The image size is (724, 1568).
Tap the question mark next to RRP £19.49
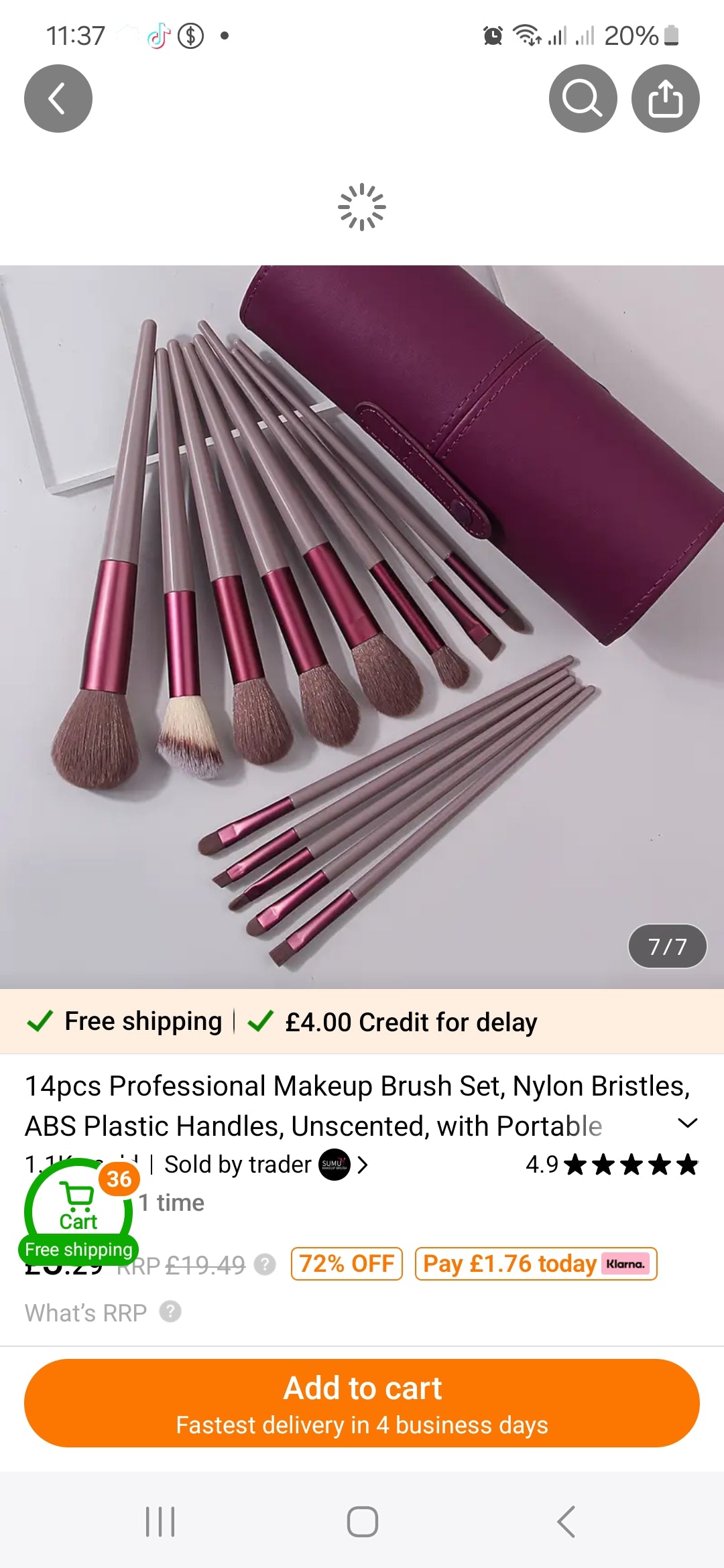(265, 1264)
